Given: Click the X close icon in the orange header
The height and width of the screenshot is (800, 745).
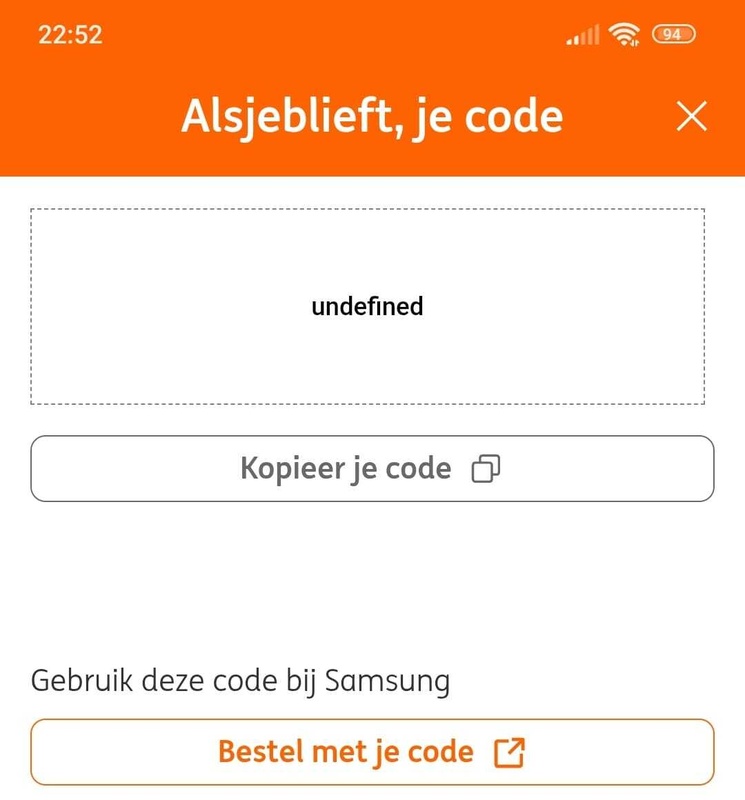Looking at the screenshot, I should 692,117.
